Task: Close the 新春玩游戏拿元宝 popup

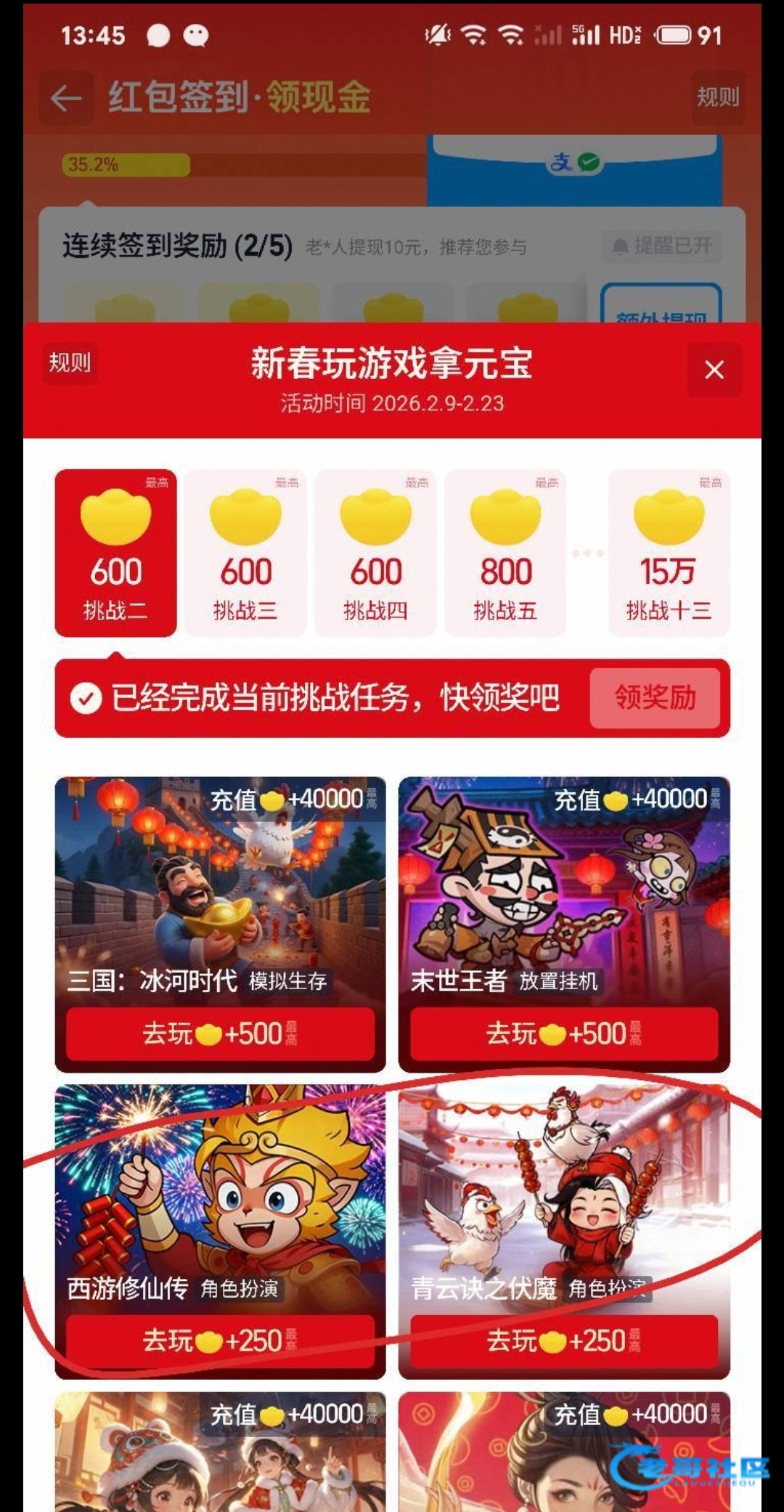Action: (714, 370)
